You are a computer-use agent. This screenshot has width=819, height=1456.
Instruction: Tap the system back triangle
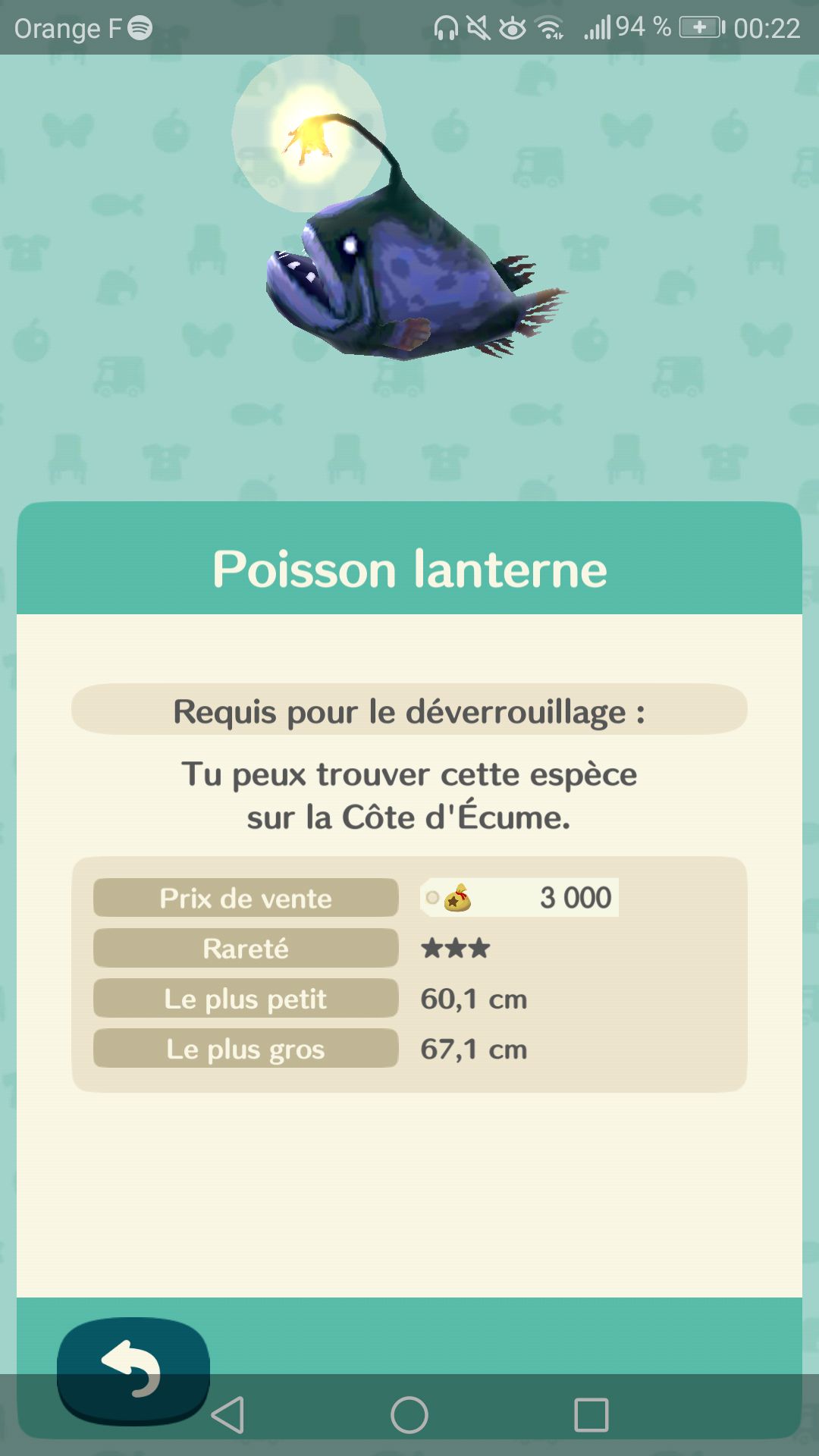[x=228, y=1415]
